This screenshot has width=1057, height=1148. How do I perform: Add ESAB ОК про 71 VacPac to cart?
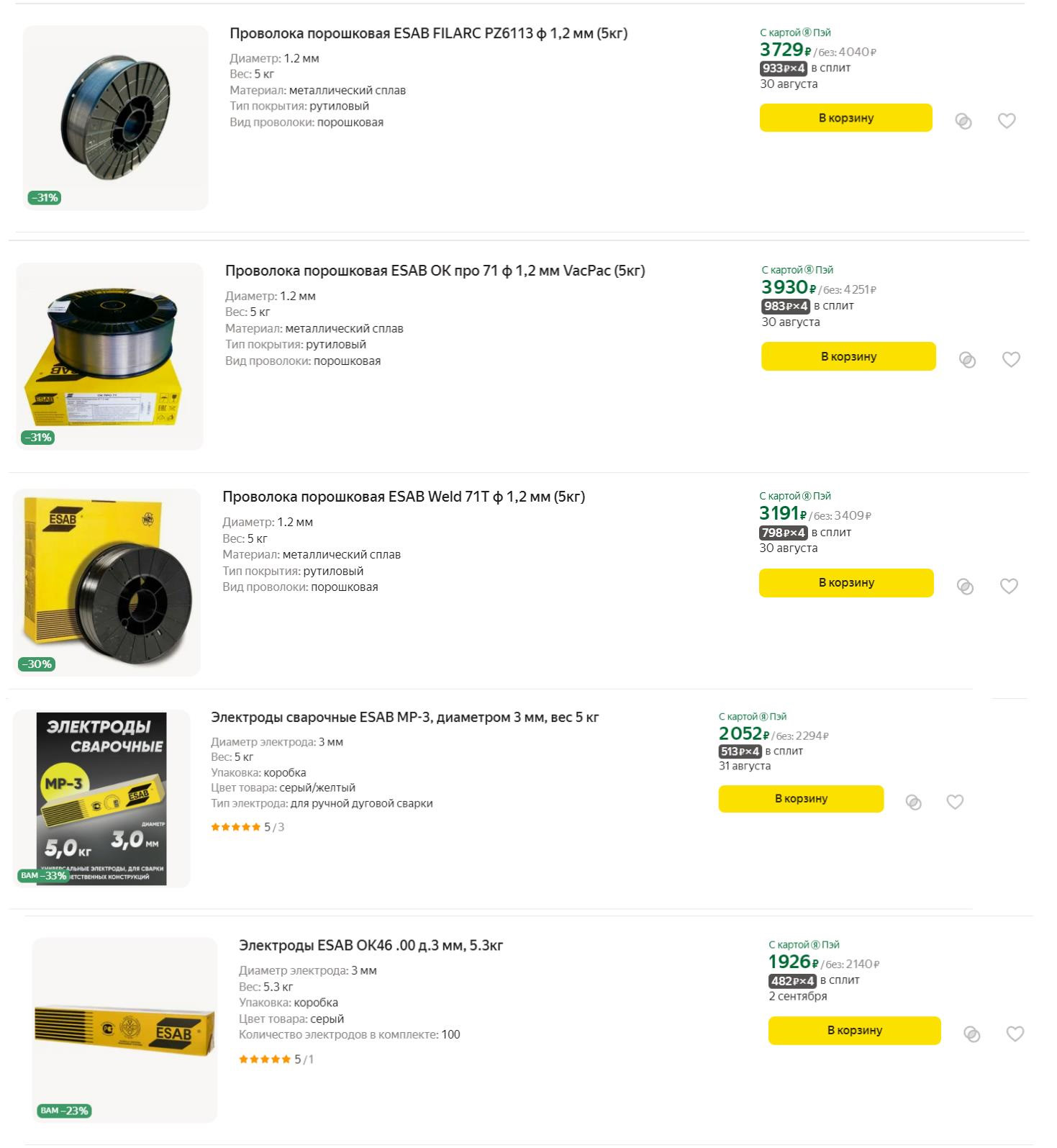pos(848,356)
